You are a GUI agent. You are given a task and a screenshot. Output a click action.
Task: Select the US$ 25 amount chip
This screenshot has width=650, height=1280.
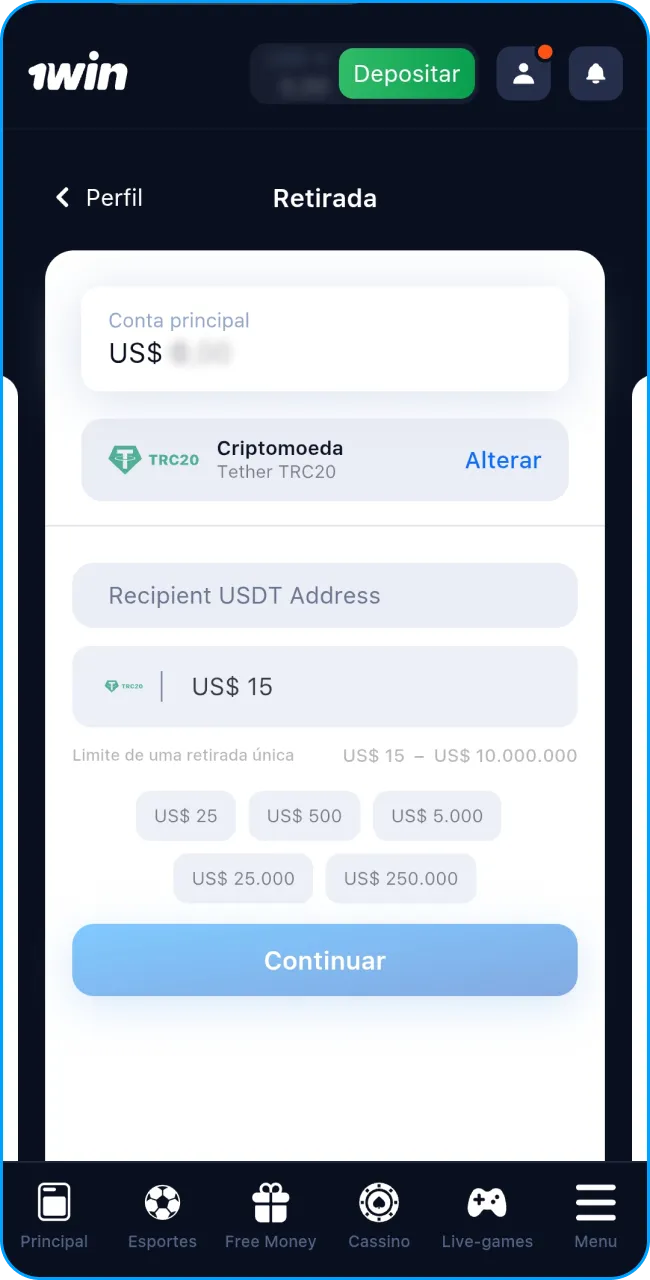(186, 816)
